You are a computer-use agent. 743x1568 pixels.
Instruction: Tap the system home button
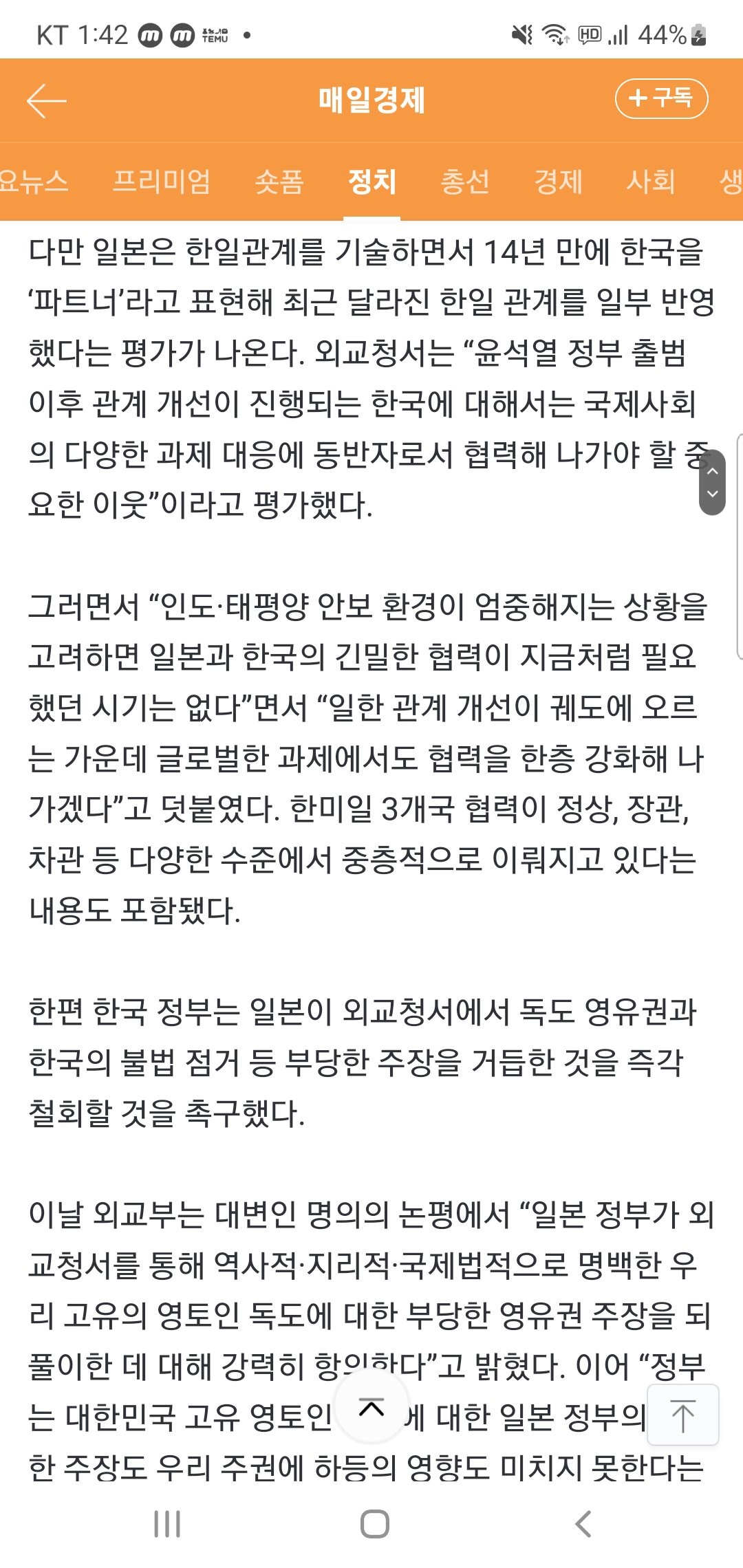374,1523
